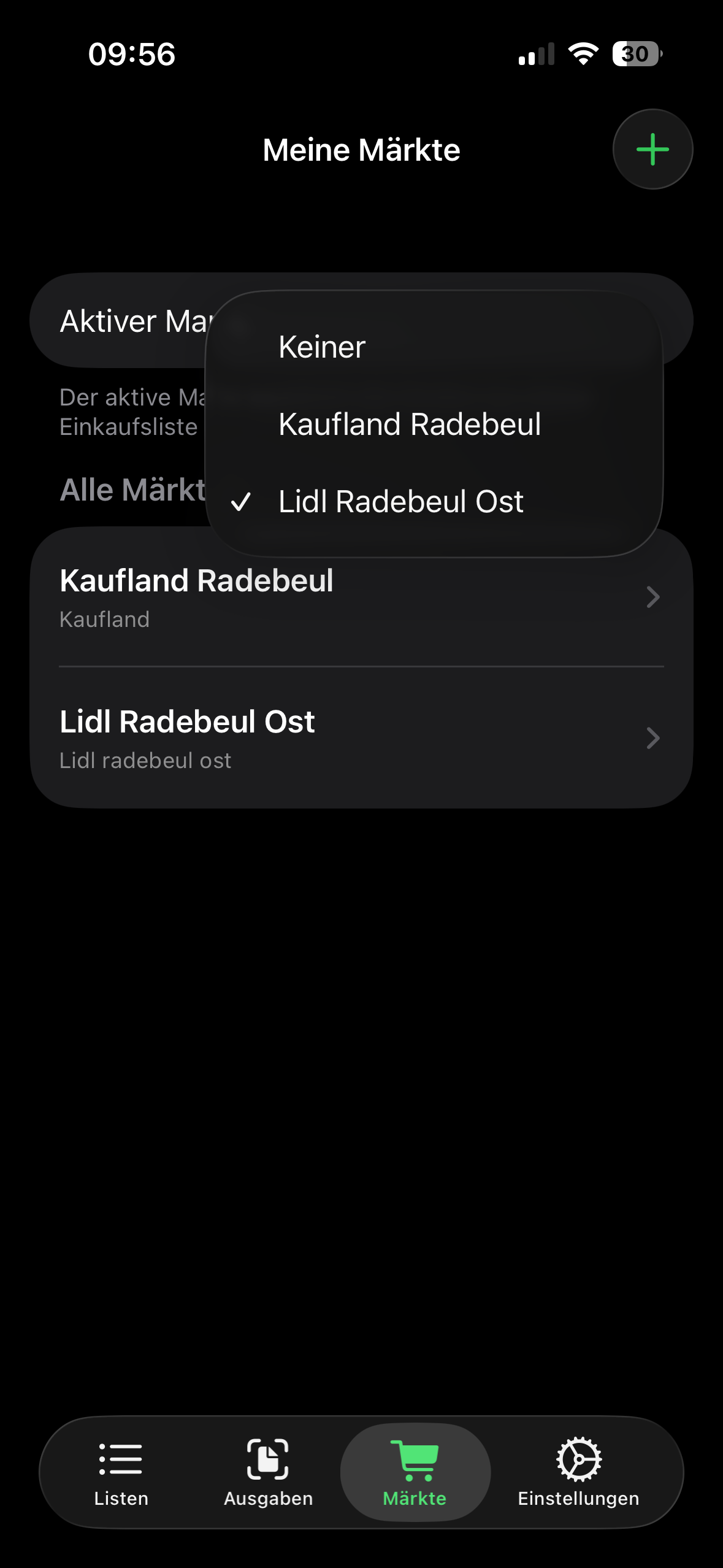Go to the Ausgaben tab

pos(268,1472)
